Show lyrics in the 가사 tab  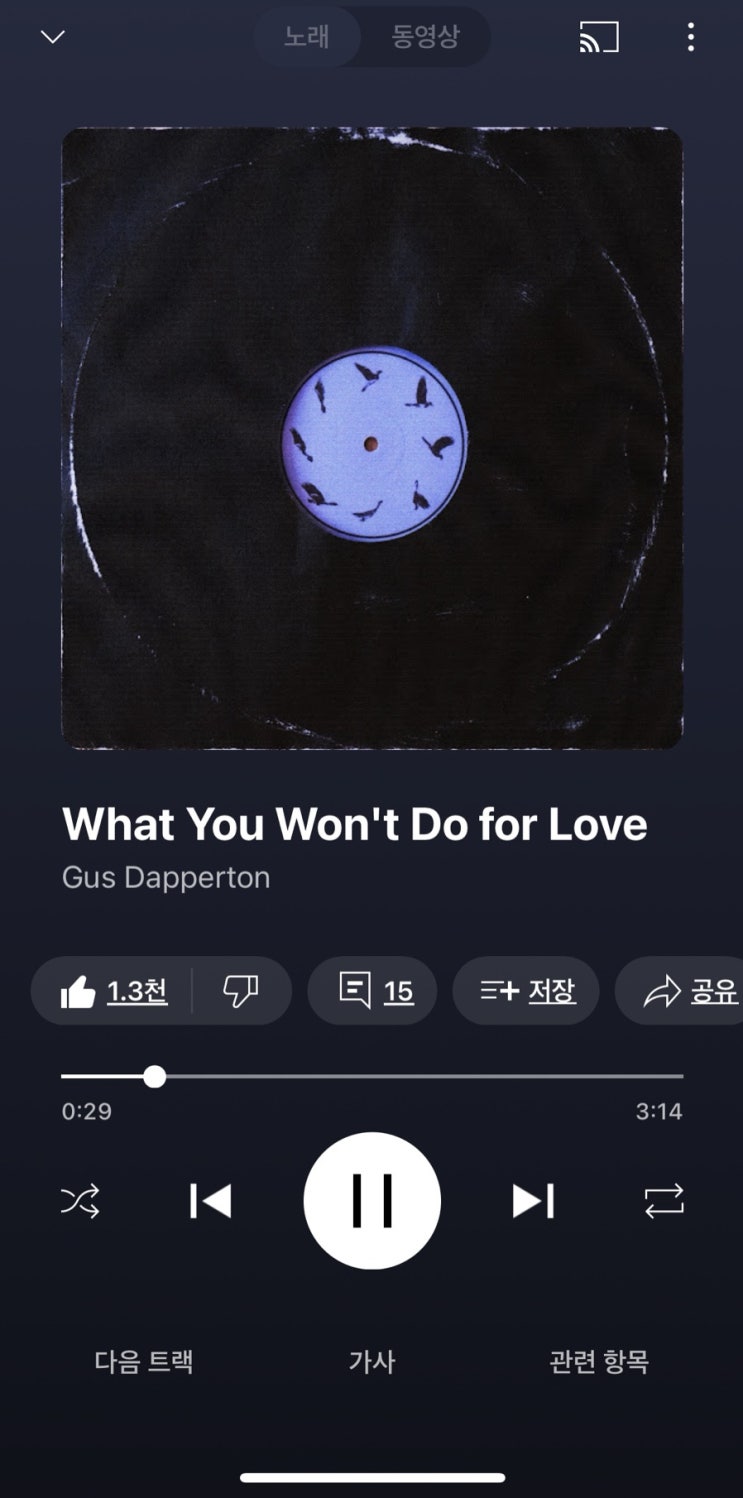[x=372, y=1361]
